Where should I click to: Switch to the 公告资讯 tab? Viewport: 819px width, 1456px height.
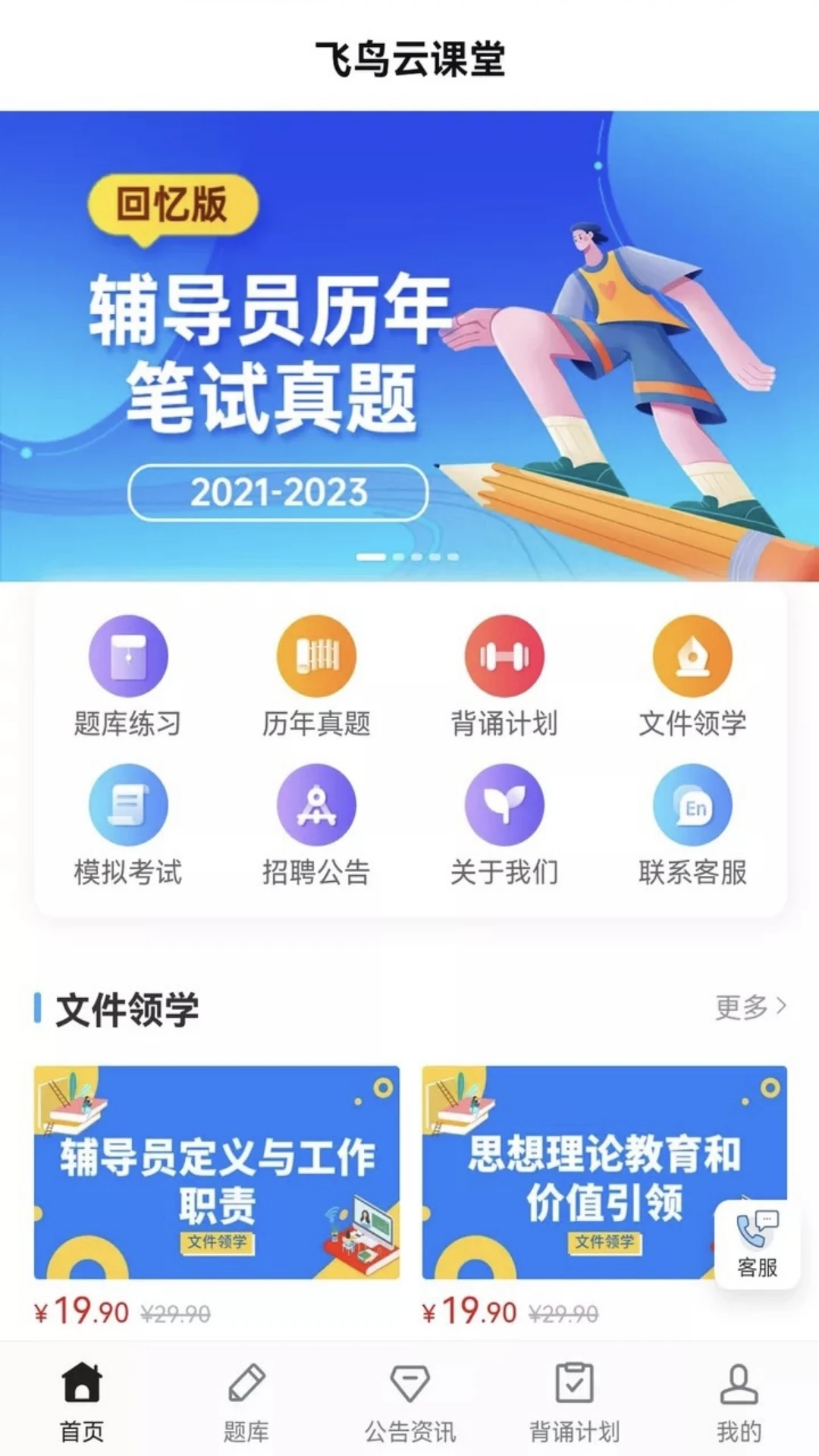(x=409, y=1401)
